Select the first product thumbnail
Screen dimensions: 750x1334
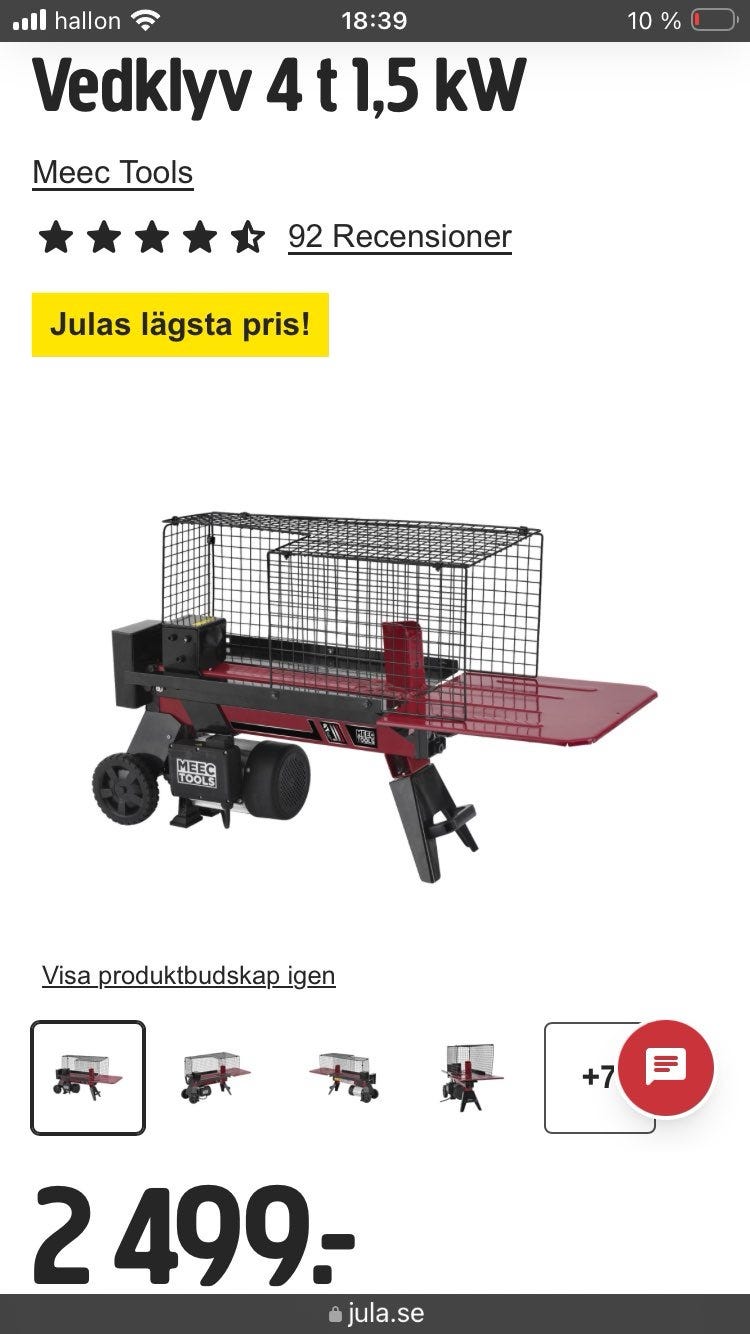(88, 1077)
